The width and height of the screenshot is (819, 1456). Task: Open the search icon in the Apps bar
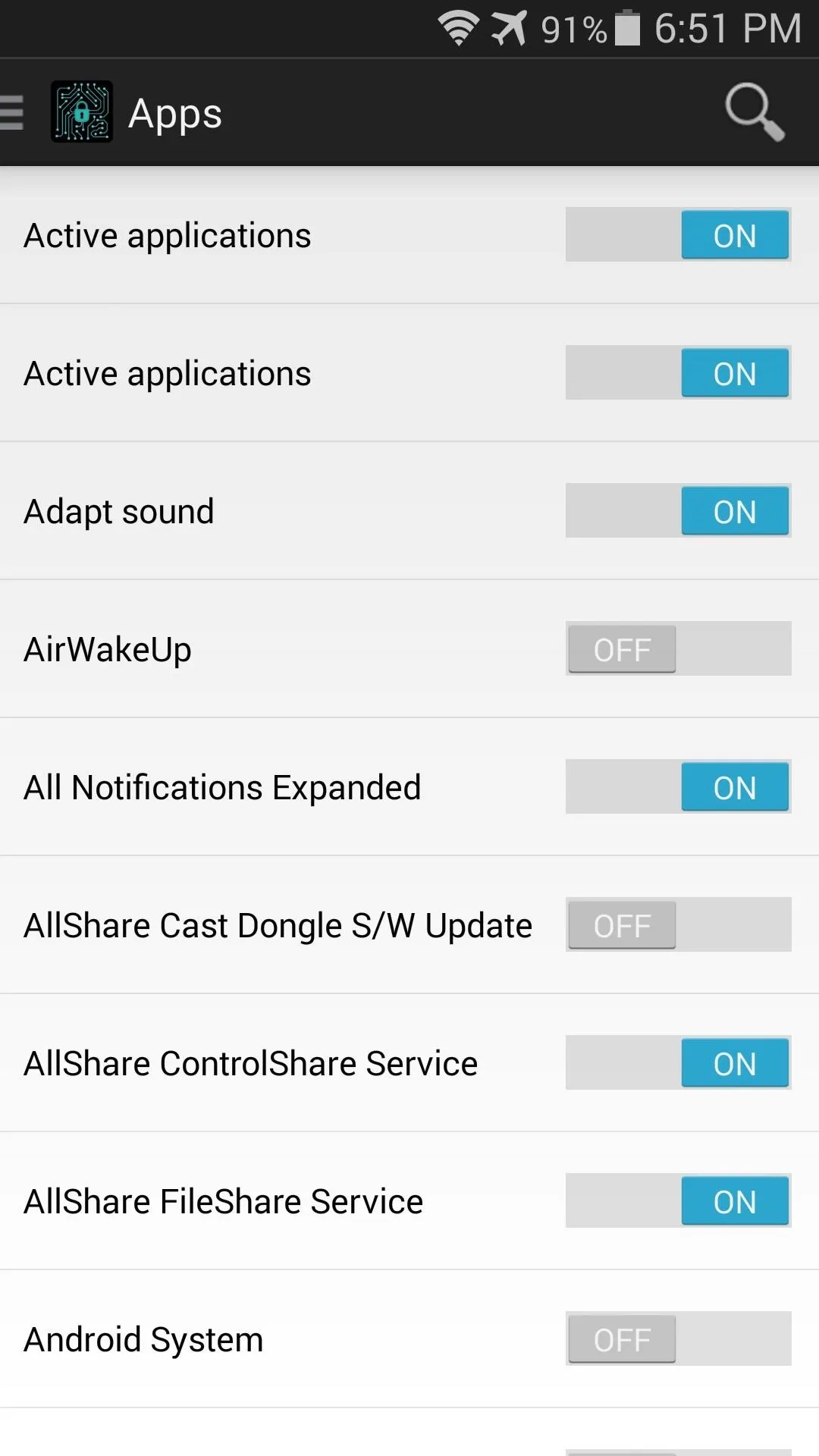pyautogui.click(x=755, y=112)
